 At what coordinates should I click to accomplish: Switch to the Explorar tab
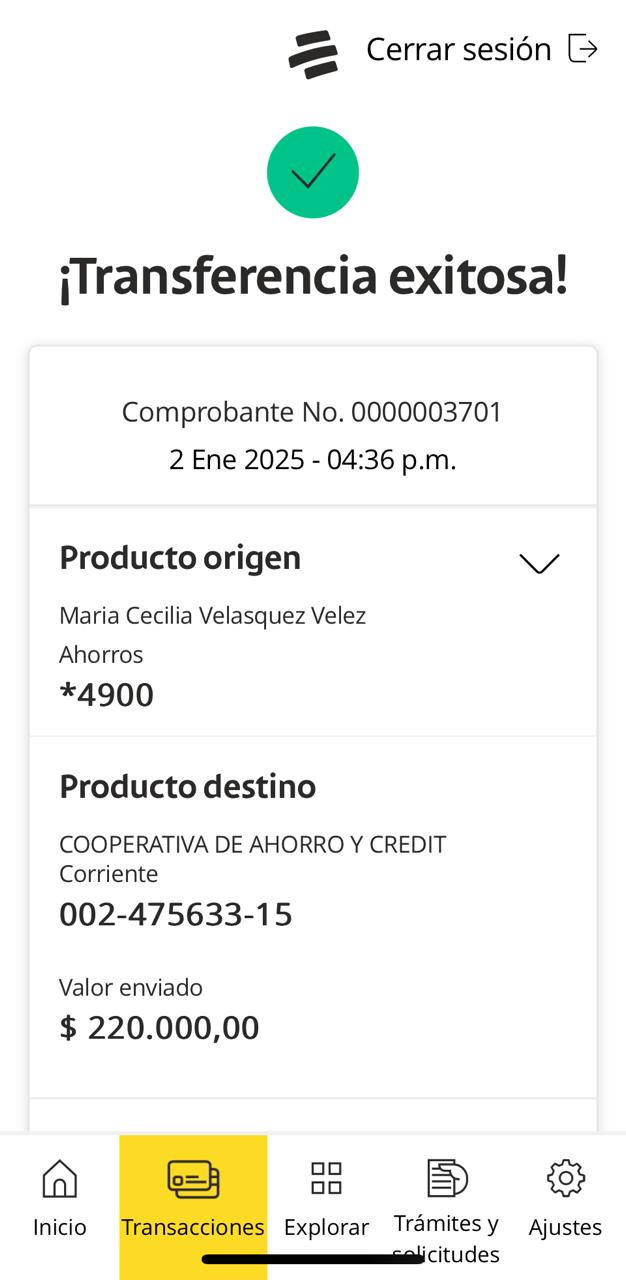[x=326, y=1198]
